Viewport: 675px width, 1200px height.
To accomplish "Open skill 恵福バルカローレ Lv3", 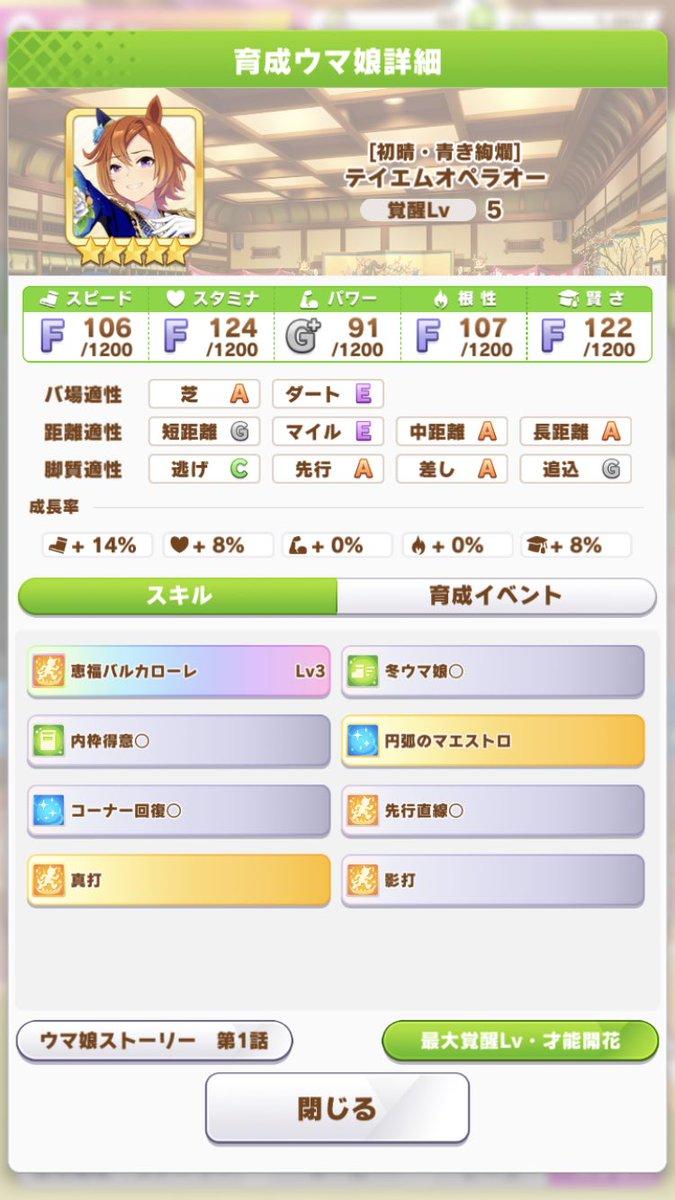I will point(178,671).
